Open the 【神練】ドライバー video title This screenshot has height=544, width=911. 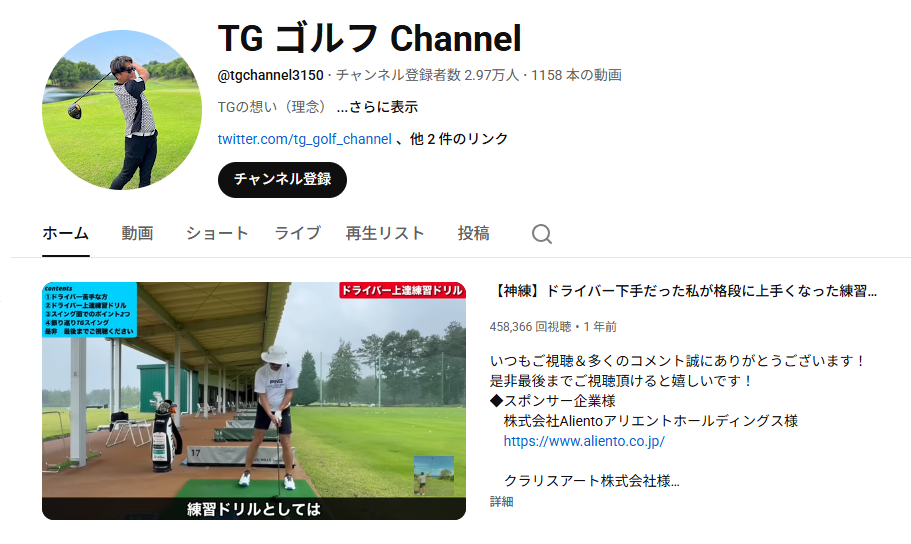pos(683,291)
